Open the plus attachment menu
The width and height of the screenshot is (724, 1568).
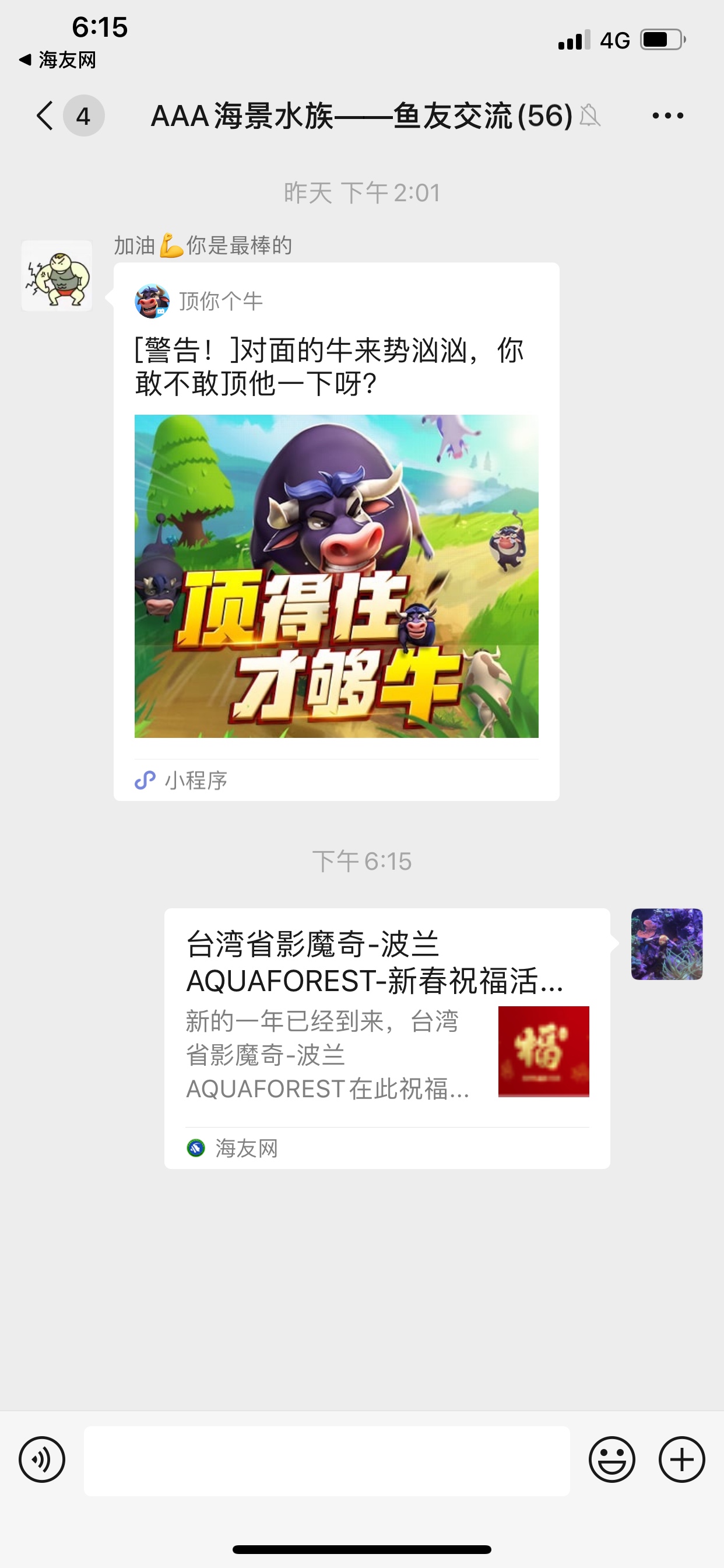(681, 1459)
